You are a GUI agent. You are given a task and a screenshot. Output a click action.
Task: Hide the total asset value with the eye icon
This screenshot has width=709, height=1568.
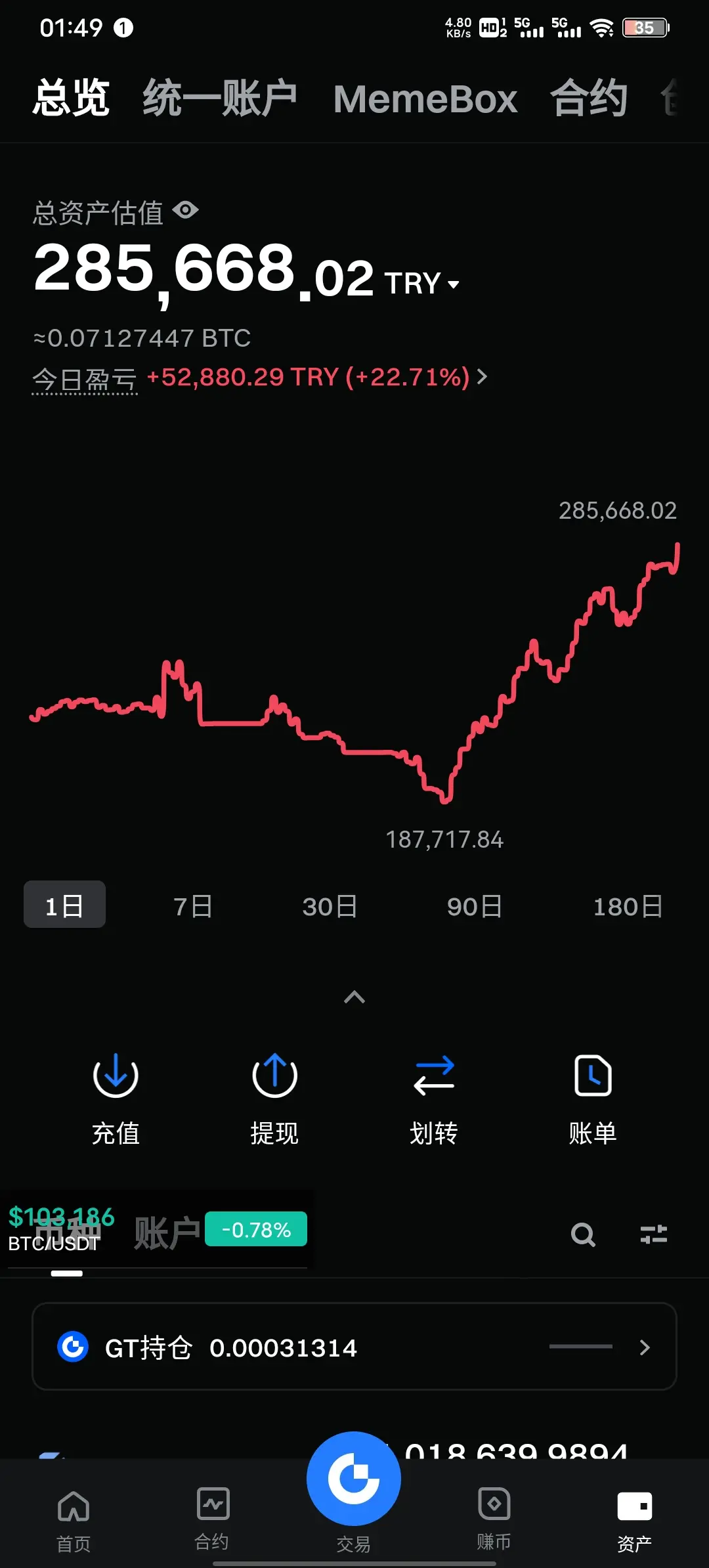[186, 210]
